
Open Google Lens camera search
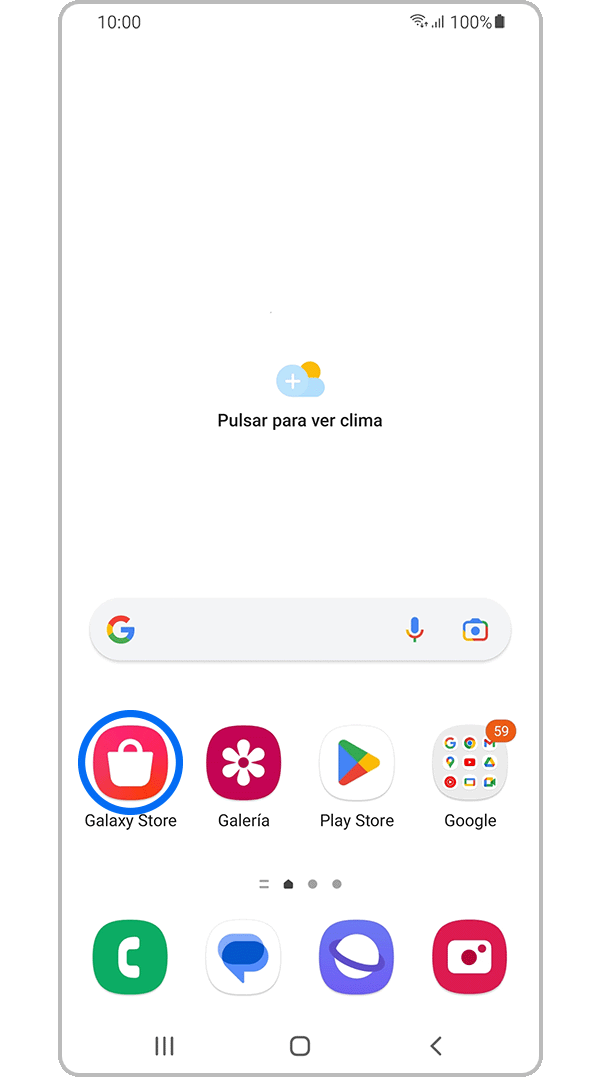pyautogui.click(x=475, y=630)
